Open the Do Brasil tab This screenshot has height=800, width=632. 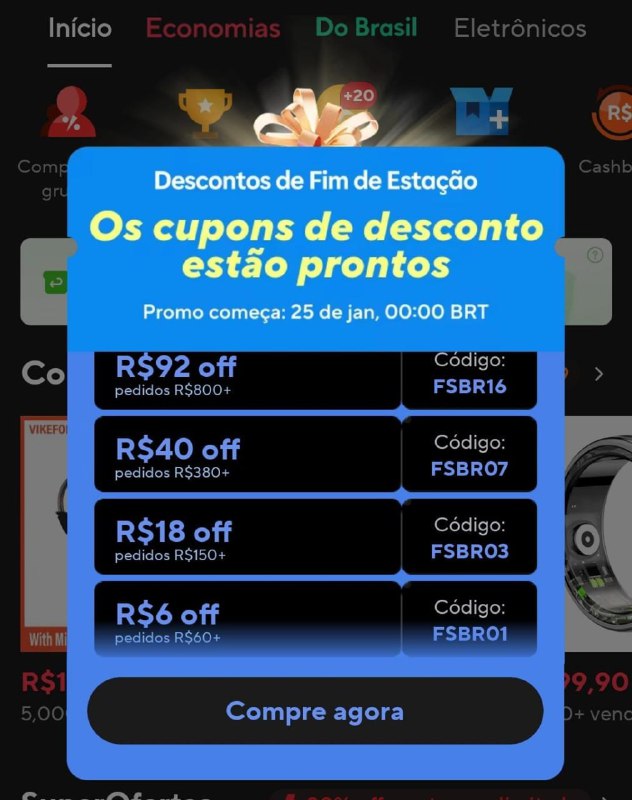[366, 27]
